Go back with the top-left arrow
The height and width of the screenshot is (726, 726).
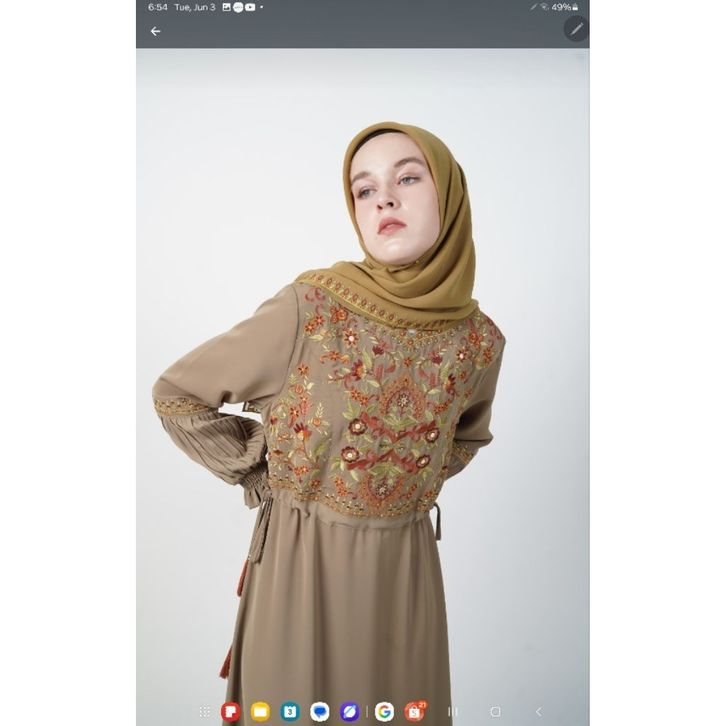(155, 31)
